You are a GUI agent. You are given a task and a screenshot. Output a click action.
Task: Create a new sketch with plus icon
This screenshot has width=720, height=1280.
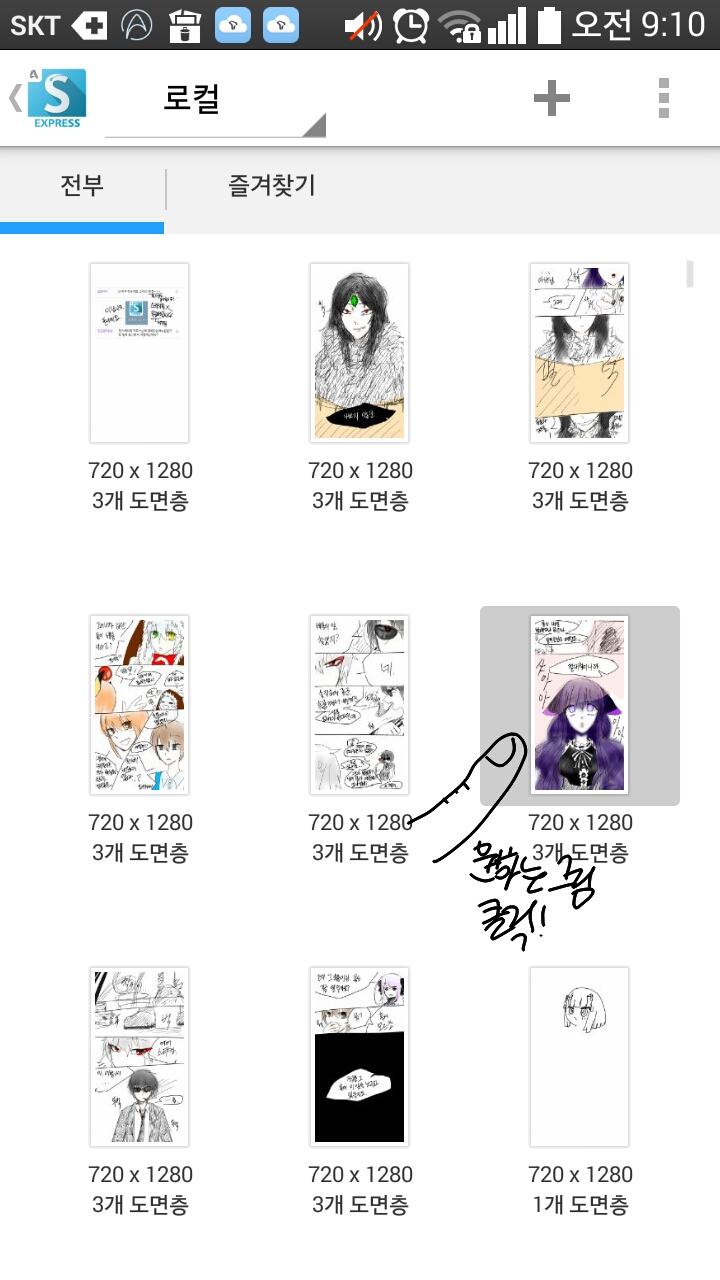coord(551,98)
